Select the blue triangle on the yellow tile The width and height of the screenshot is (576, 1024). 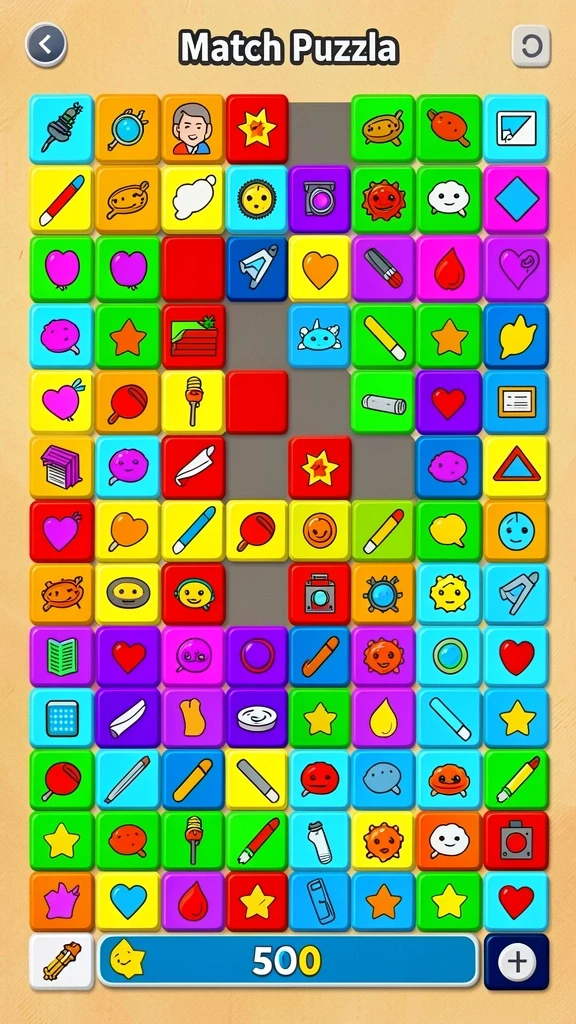coord(516,467)
